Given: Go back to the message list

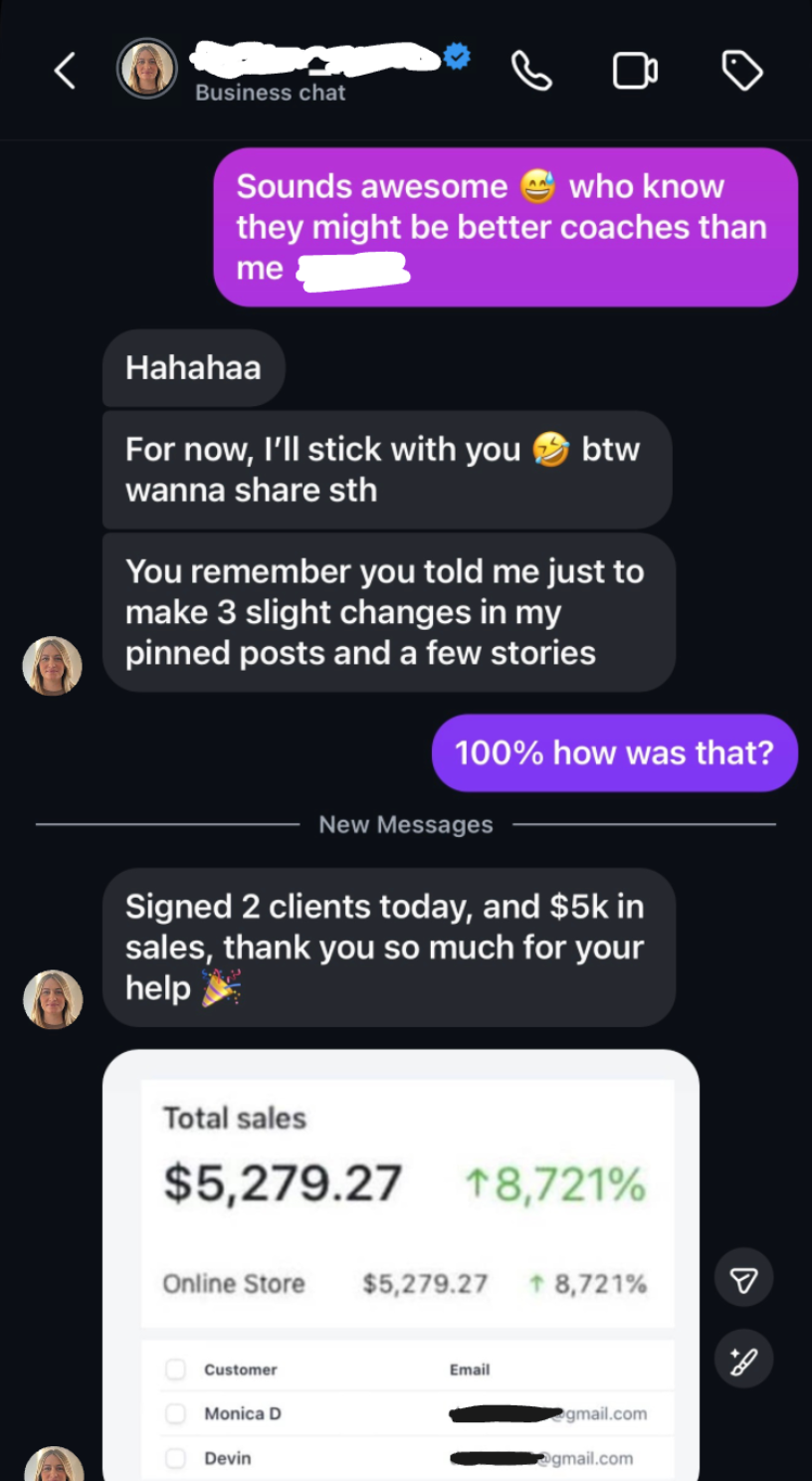Looking at the screenshot, I should click(x=66, y=71).
